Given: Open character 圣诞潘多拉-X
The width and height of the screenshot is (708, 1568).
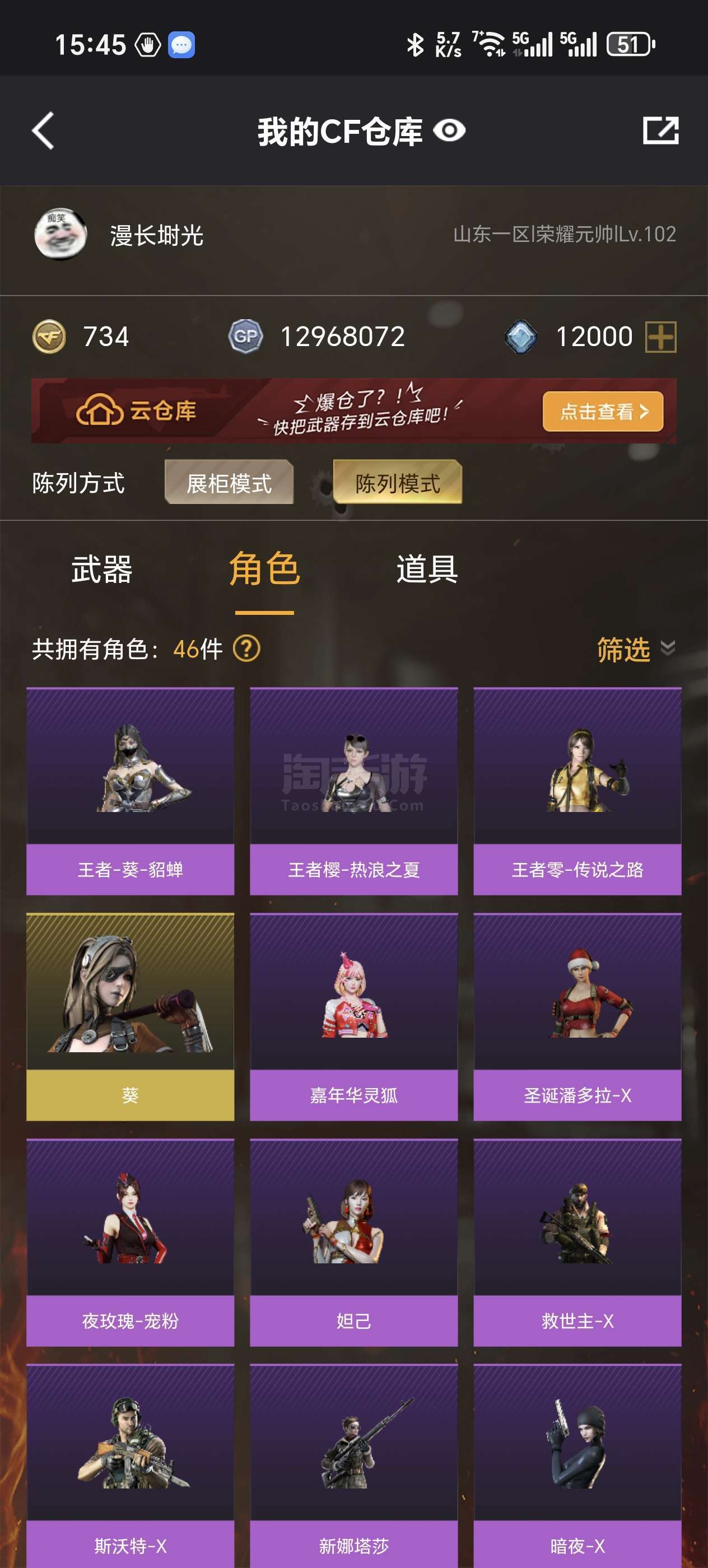Looking at the screenshot, I should point(577,1016).
